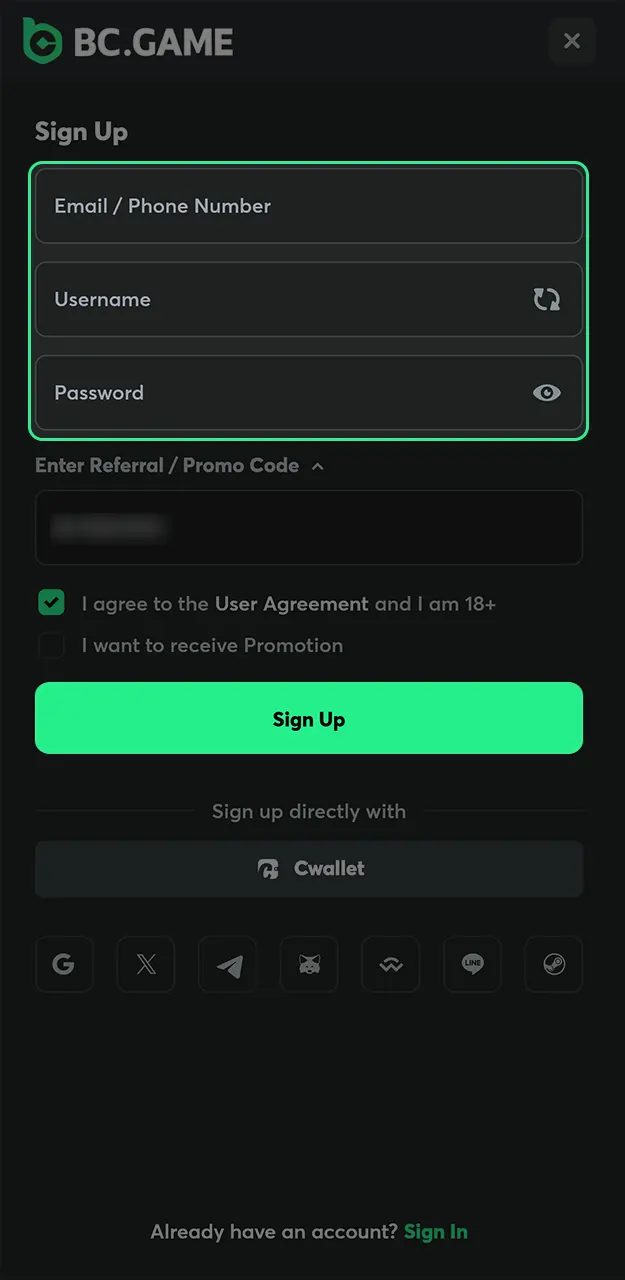The image size is (625, 1280).
Task: Sign up with LINE
Action: pos(472,965)
